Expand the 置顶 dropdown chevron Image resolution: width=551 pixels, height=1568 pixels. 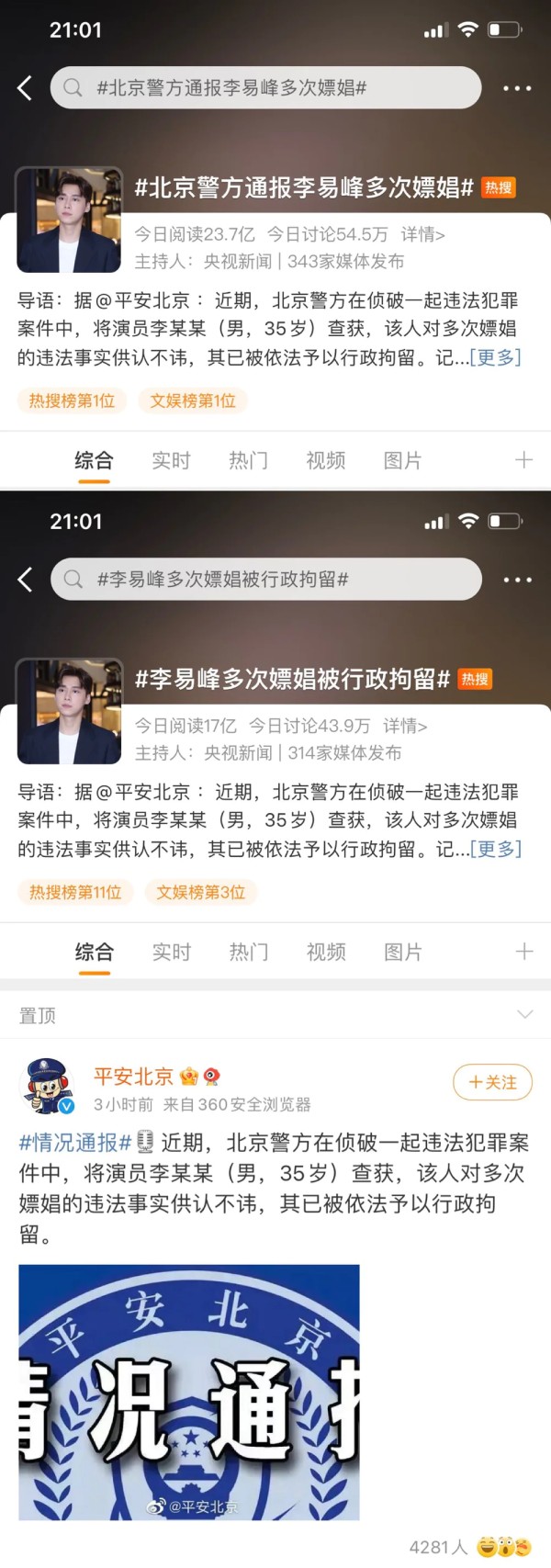[x=525, y=1015]
